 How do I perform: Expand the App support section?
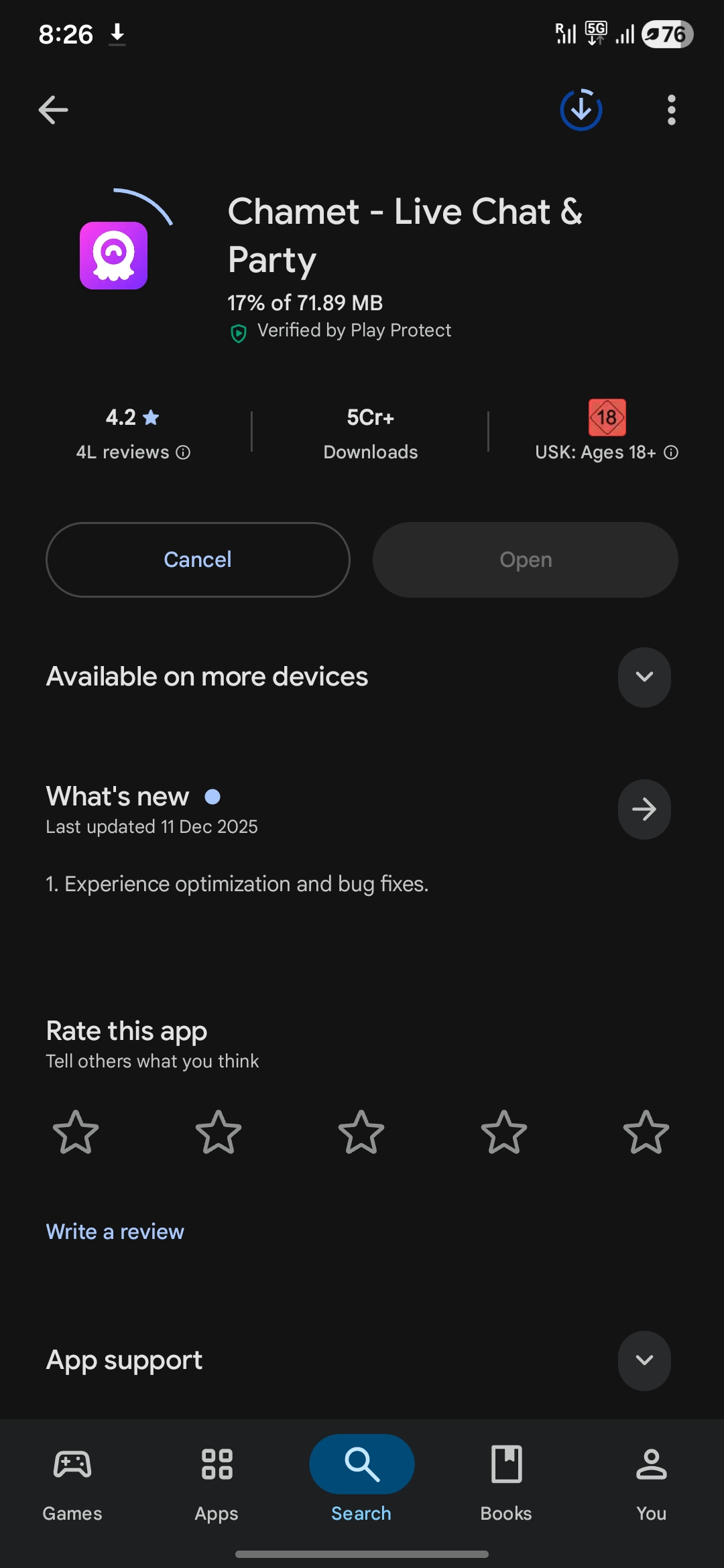point(644,1360)
